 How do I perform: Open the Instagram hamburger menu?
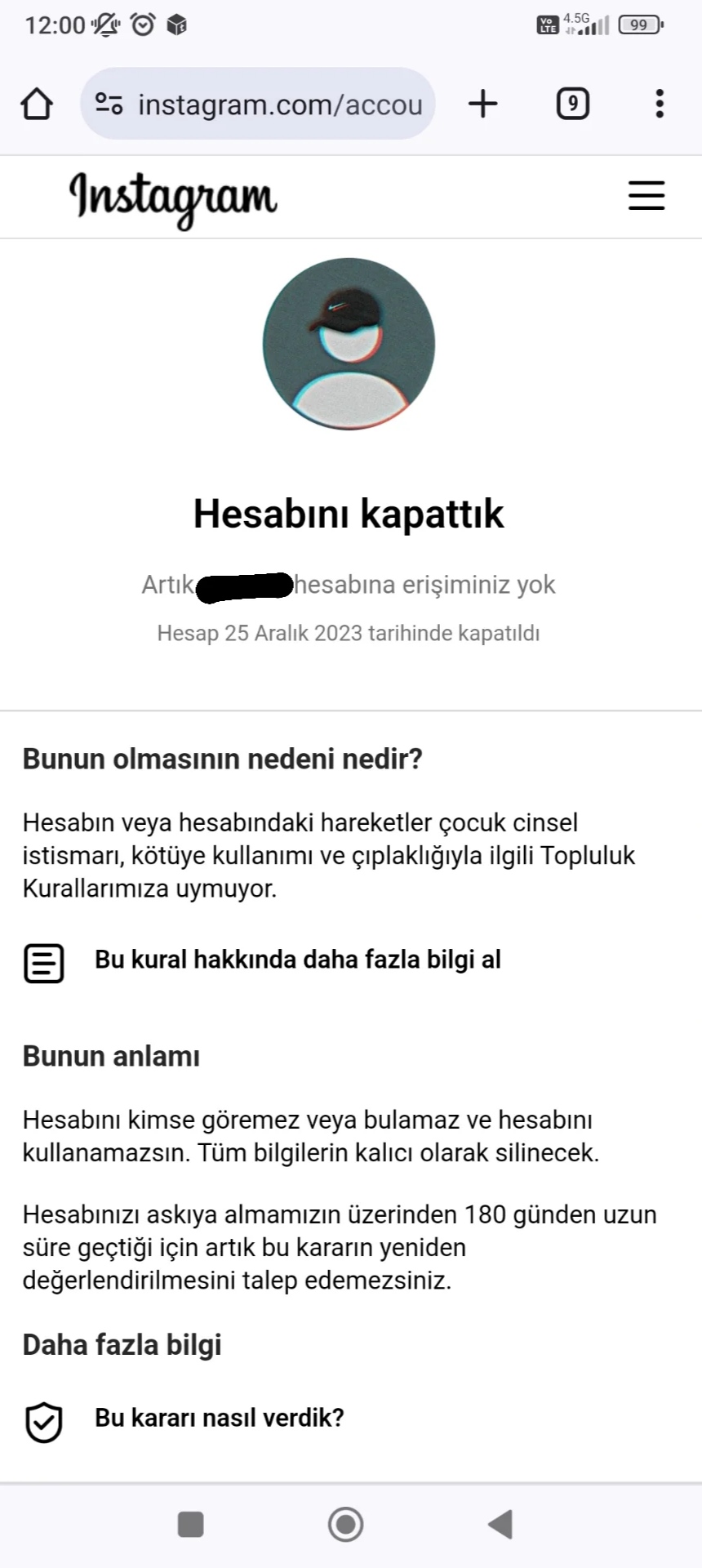[646, 196]
